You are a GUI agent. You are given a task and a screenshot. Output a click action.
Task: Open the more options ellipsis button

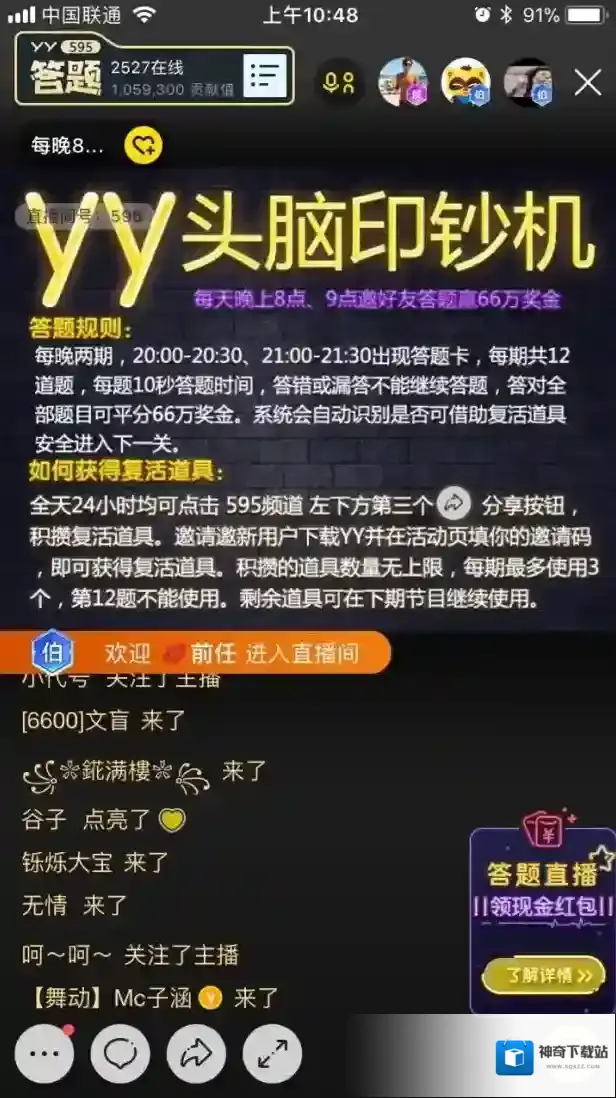point(44,1053)
